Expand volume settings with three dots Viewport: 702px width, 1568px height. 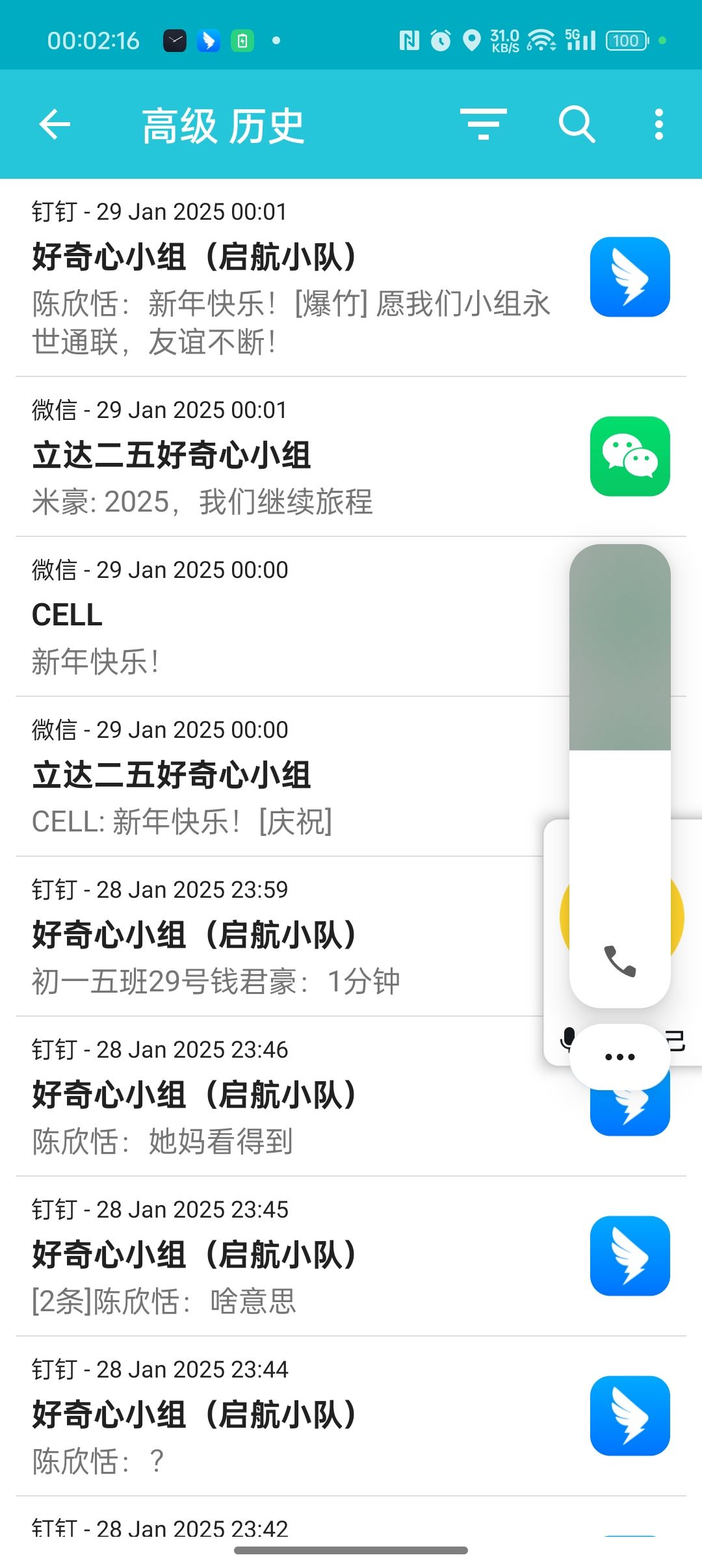point(619,1056)
